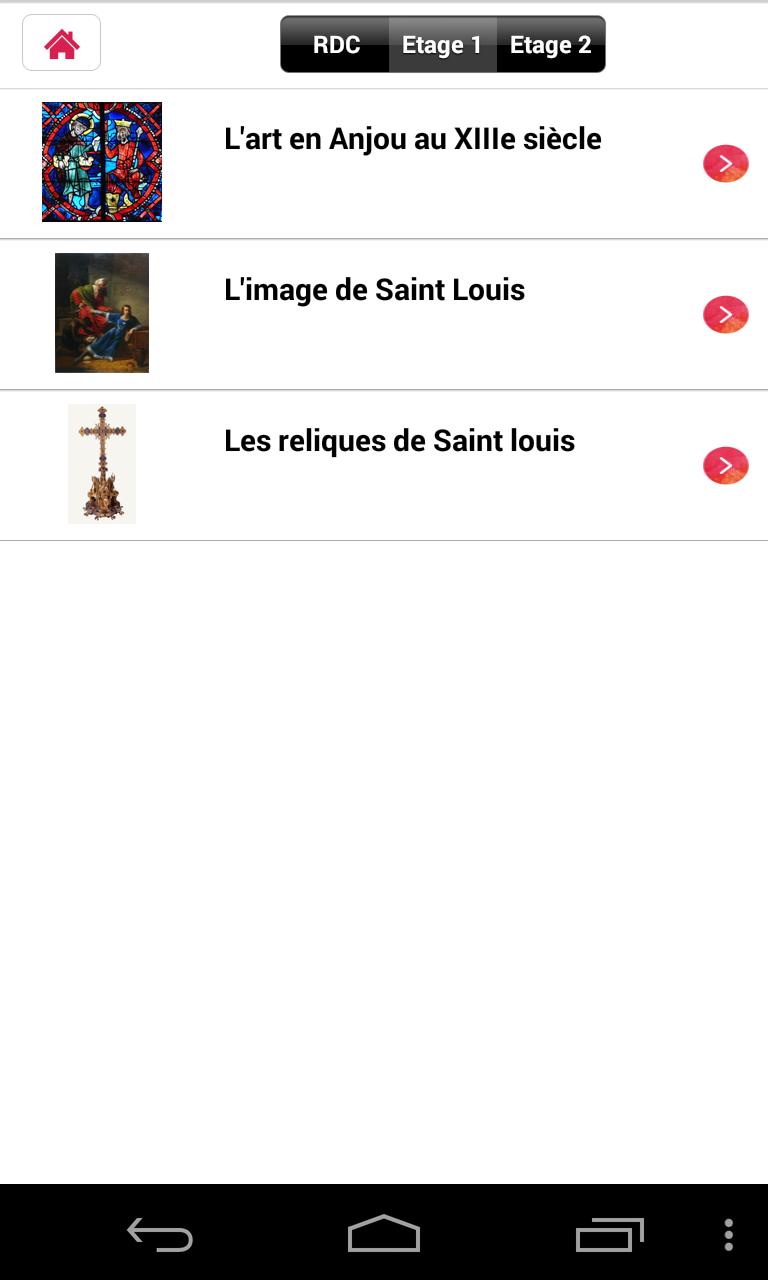Open the arrow next to L'art en Anjou
768x1280 pixels.
[x=725, y=162]
